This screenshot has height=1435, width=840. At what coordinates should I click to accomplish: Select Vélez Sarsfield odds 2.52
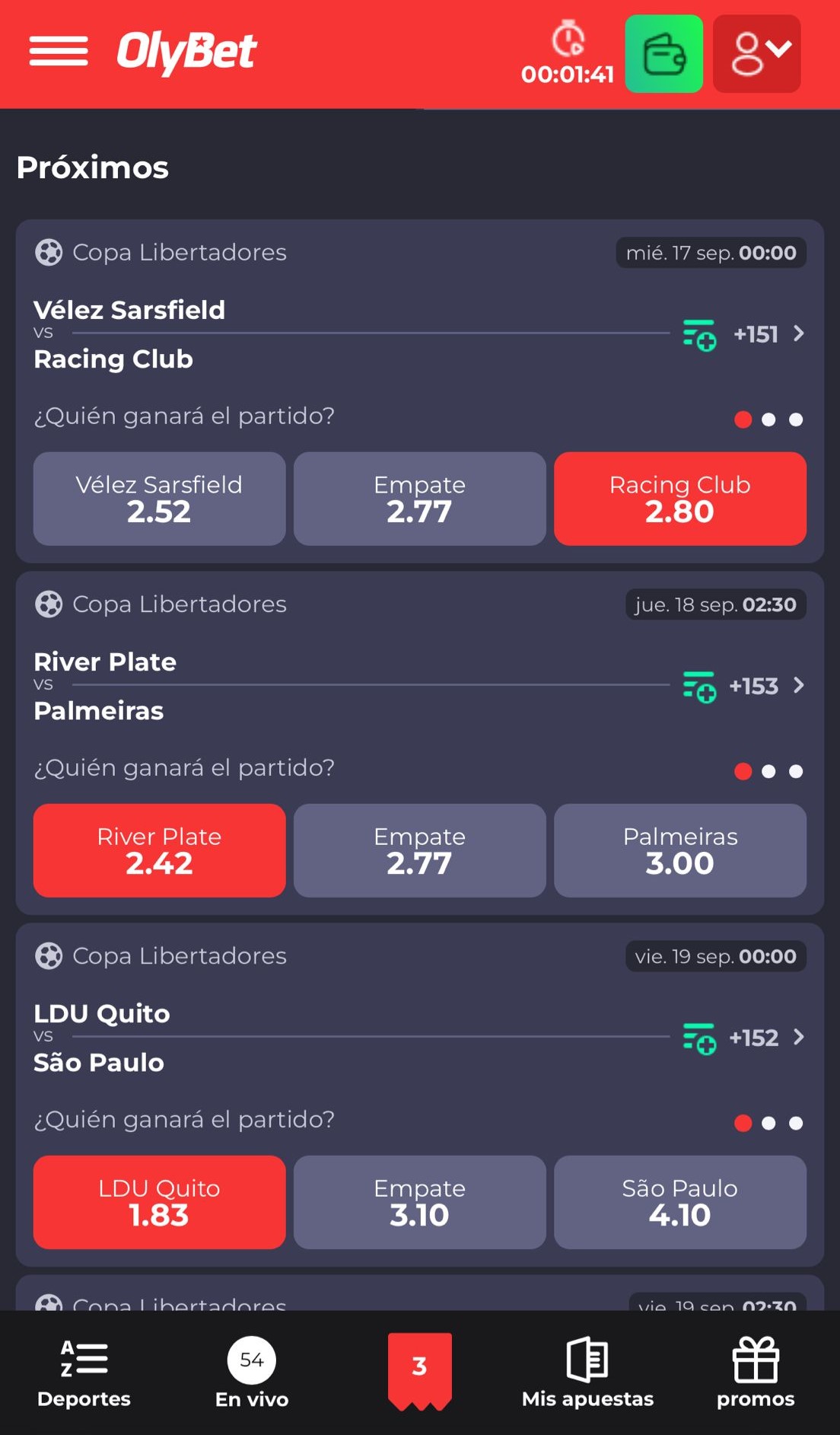[160, 499]
